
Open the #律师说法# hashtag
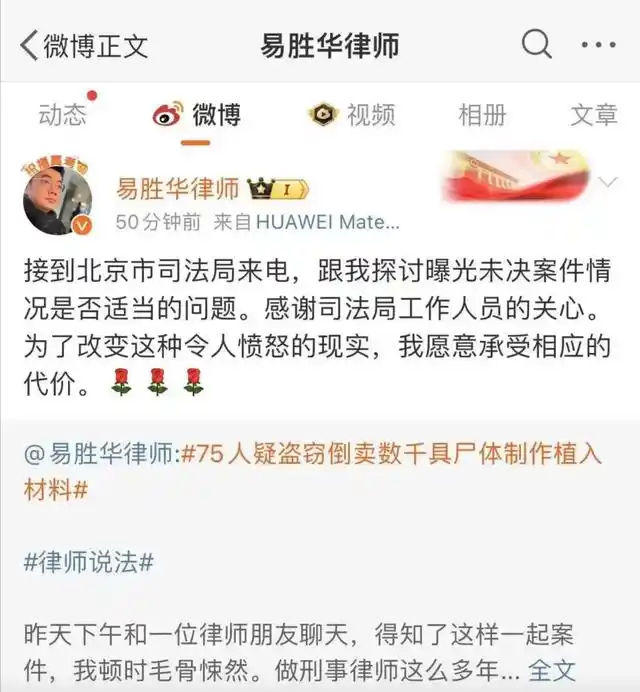pos(89,562)
